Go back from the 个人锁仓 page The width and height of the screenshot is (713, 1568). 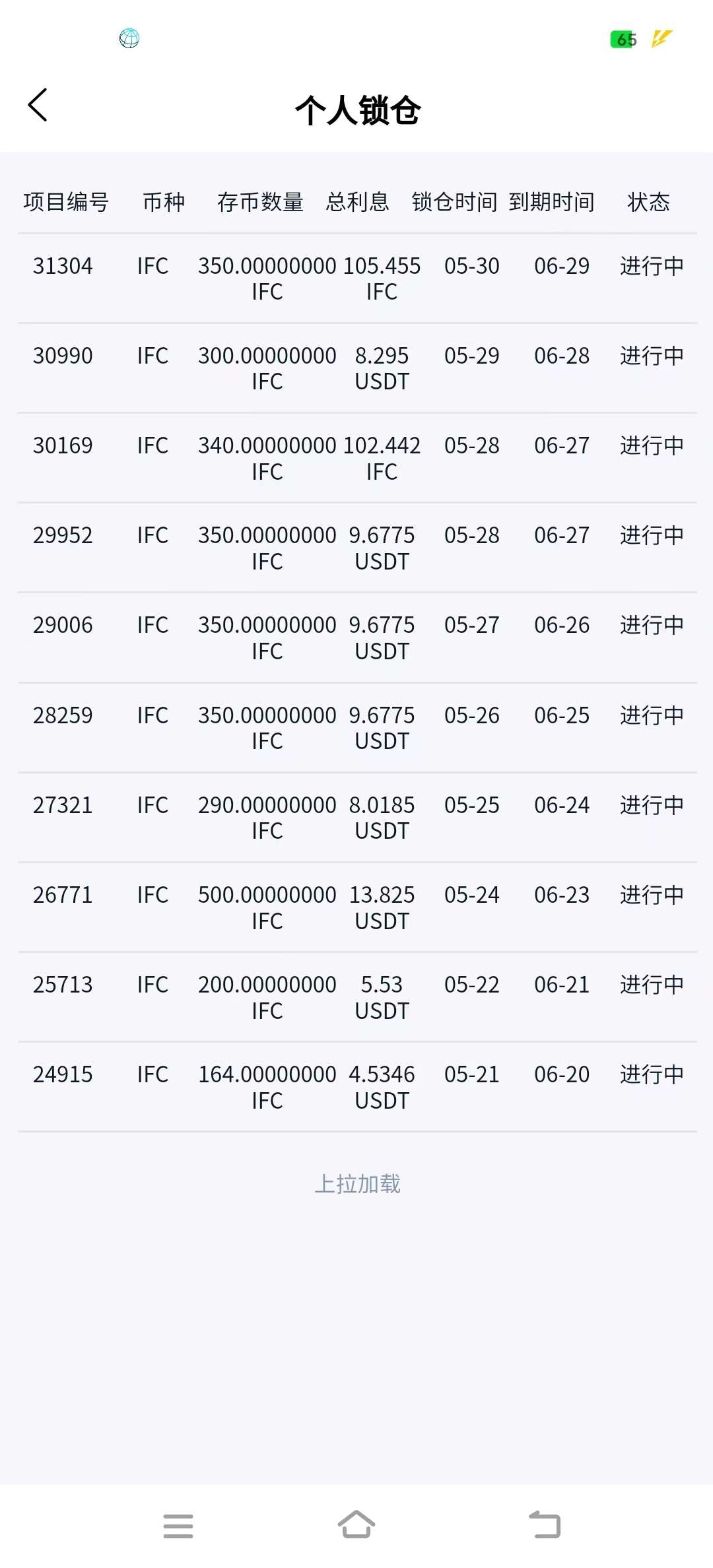38,105
